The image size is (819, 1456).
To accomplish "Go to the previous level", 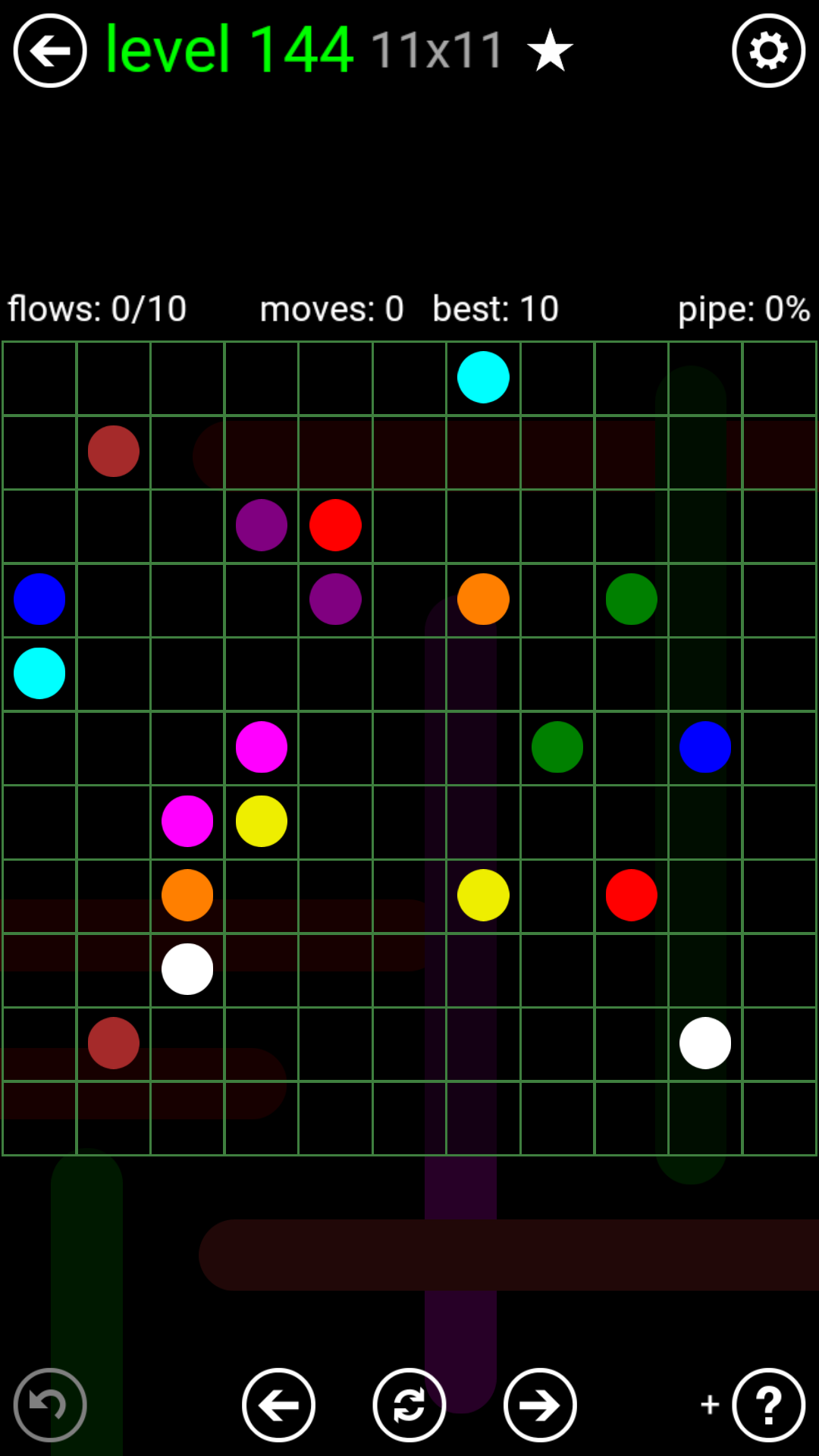I will tap(278, 1404).
